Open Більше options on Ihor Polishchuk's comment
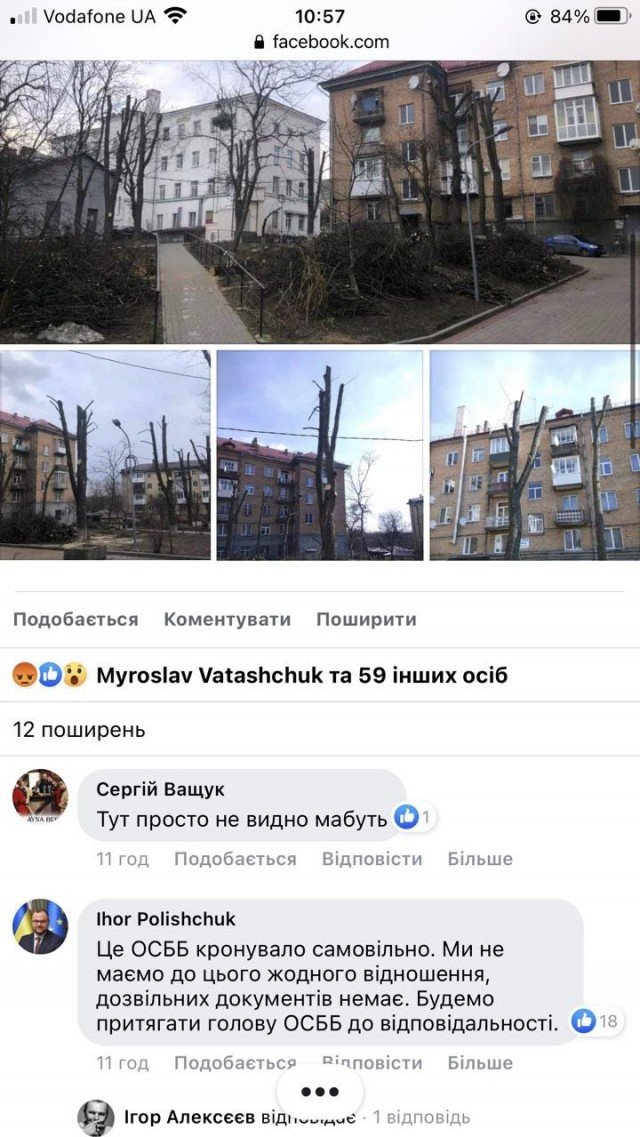Viewport: 640px width, 1137px height. (480, 1062)
